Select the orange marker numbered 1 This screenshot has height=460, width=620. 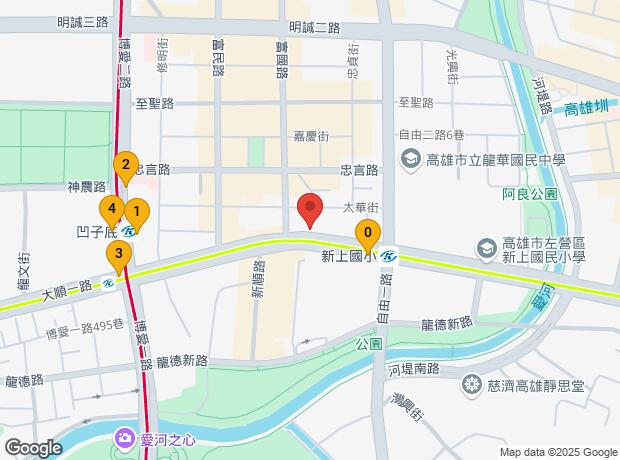(136, 213)
